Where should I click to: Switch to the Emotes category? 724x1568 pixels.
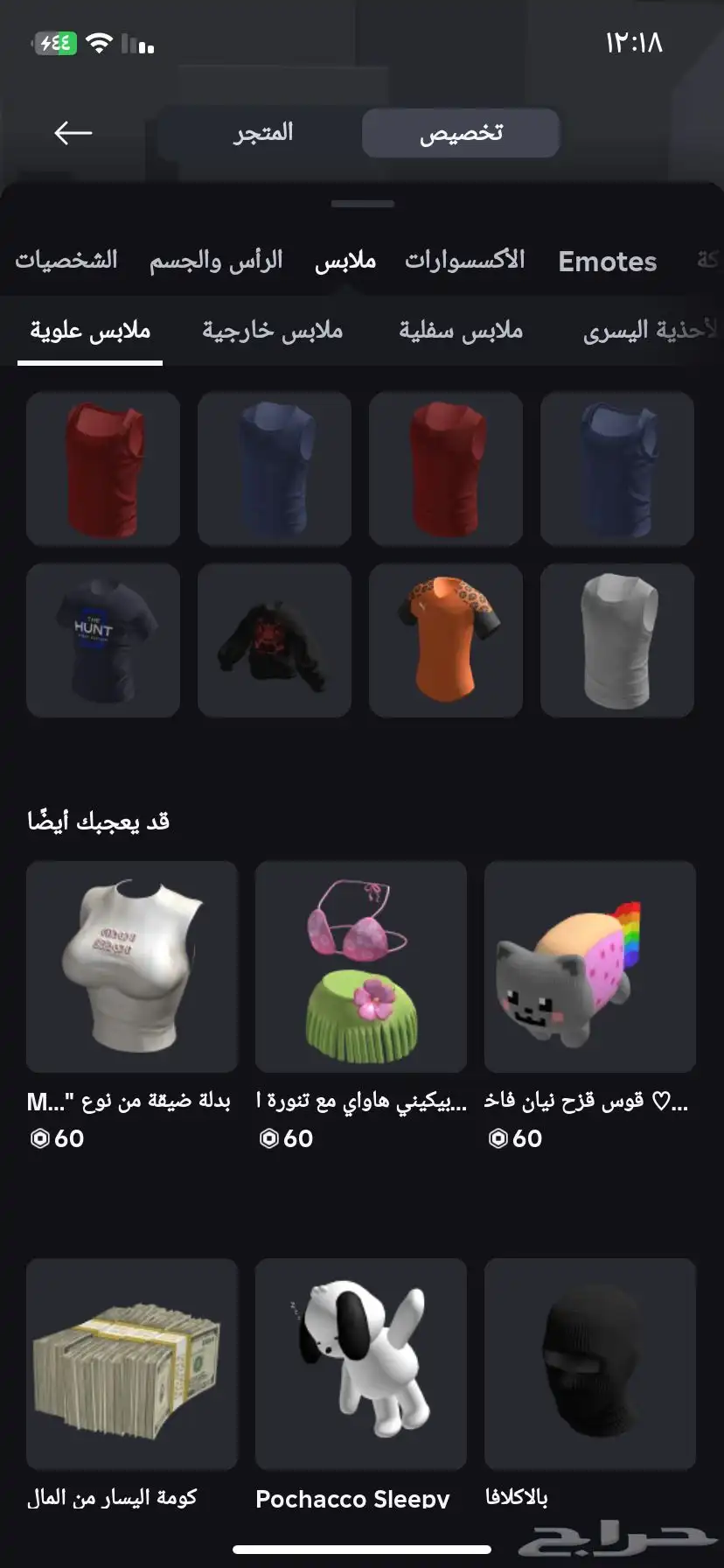coord(608,262)
